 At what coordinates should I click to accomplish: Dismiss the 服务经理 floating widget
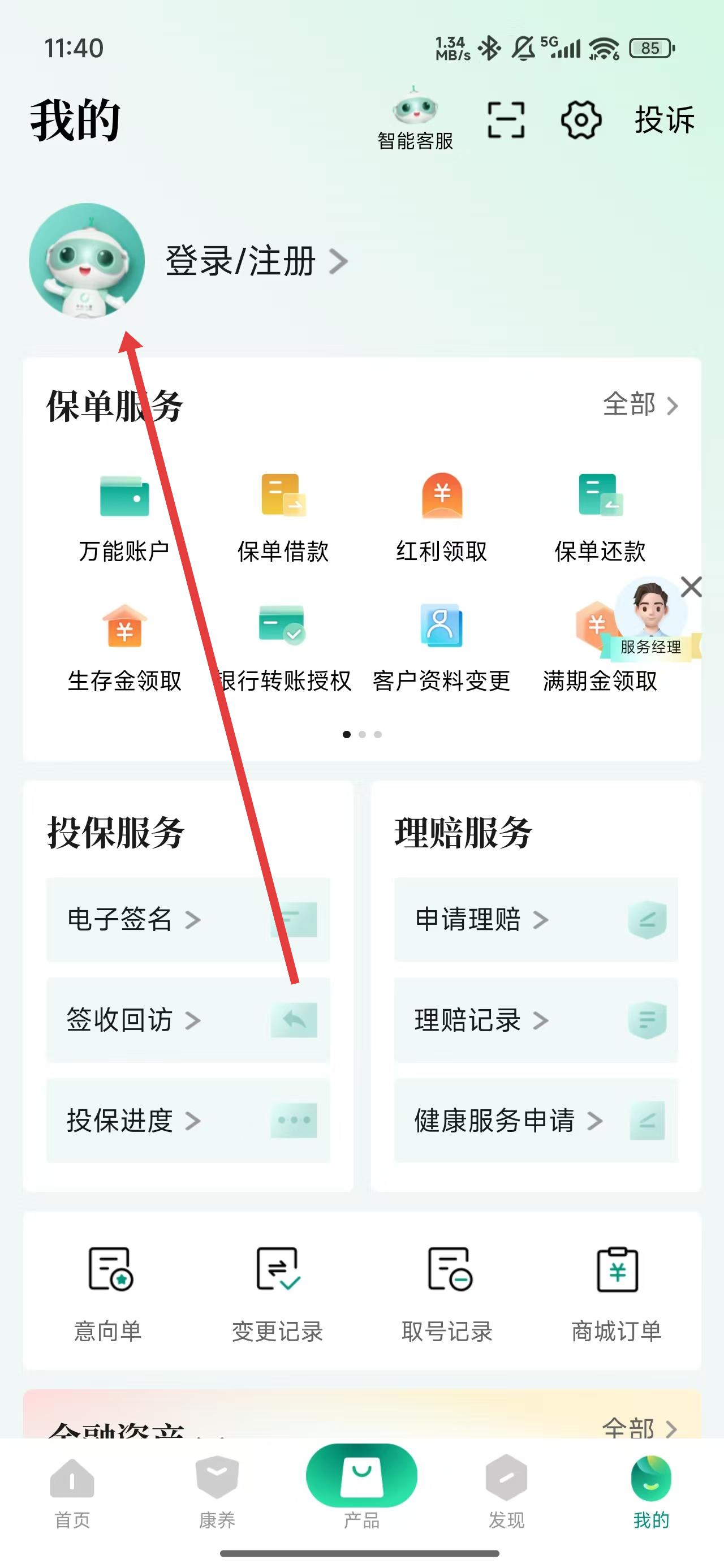click(691, 587)
